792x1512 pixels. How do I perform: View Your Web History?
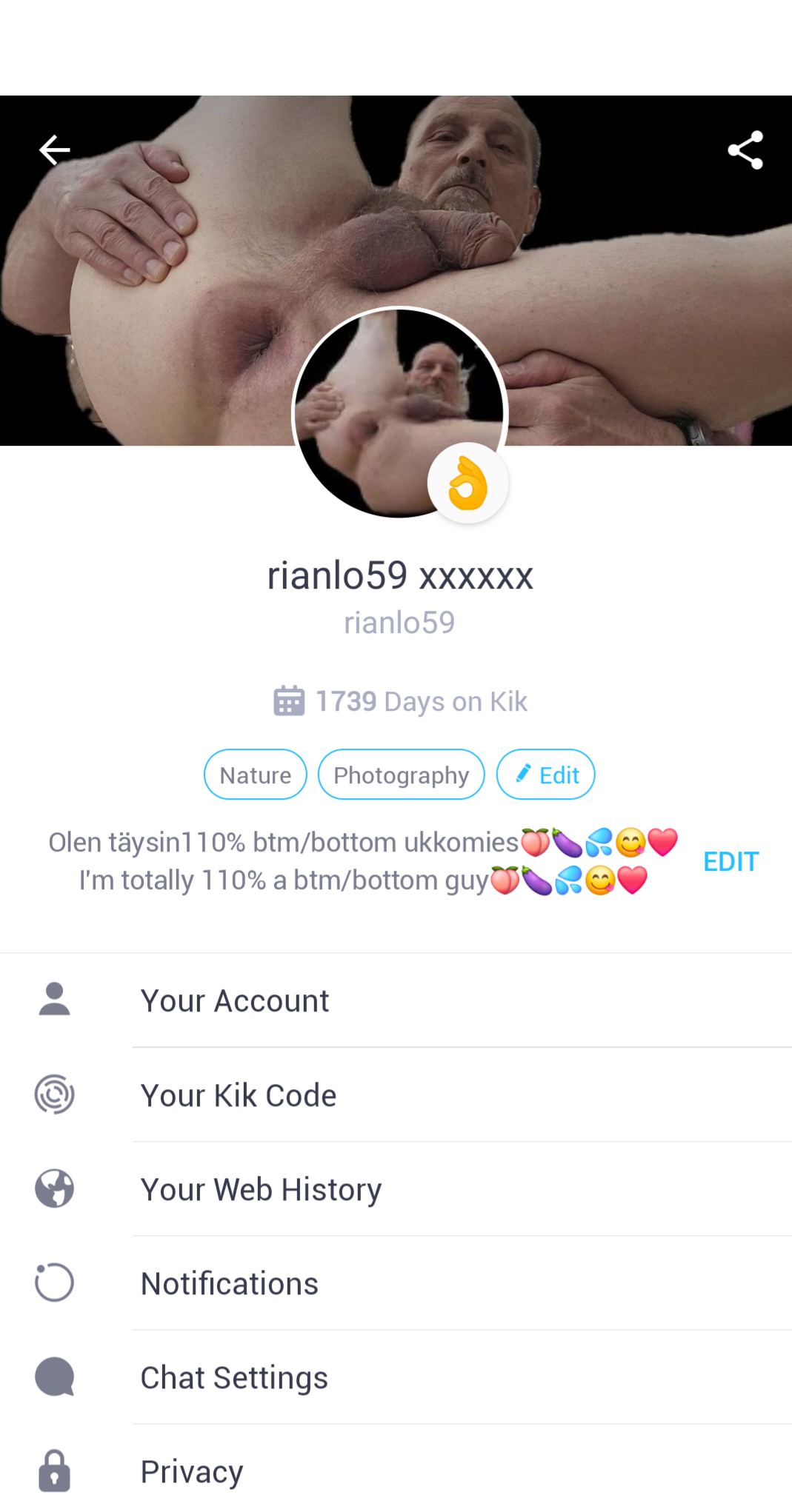click(396, 1189)
